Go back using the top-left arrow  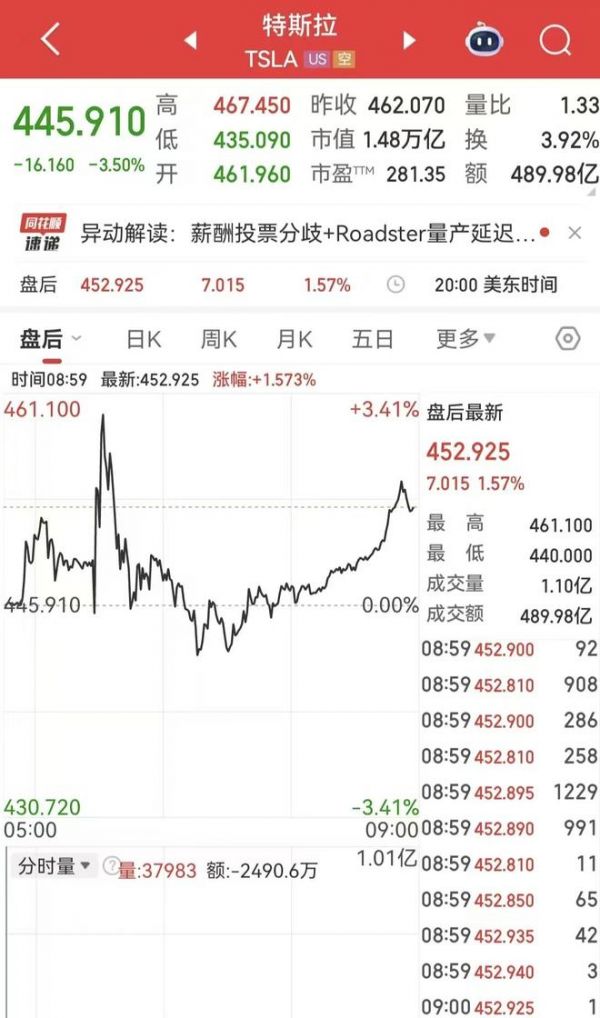[x=50, y=40]
